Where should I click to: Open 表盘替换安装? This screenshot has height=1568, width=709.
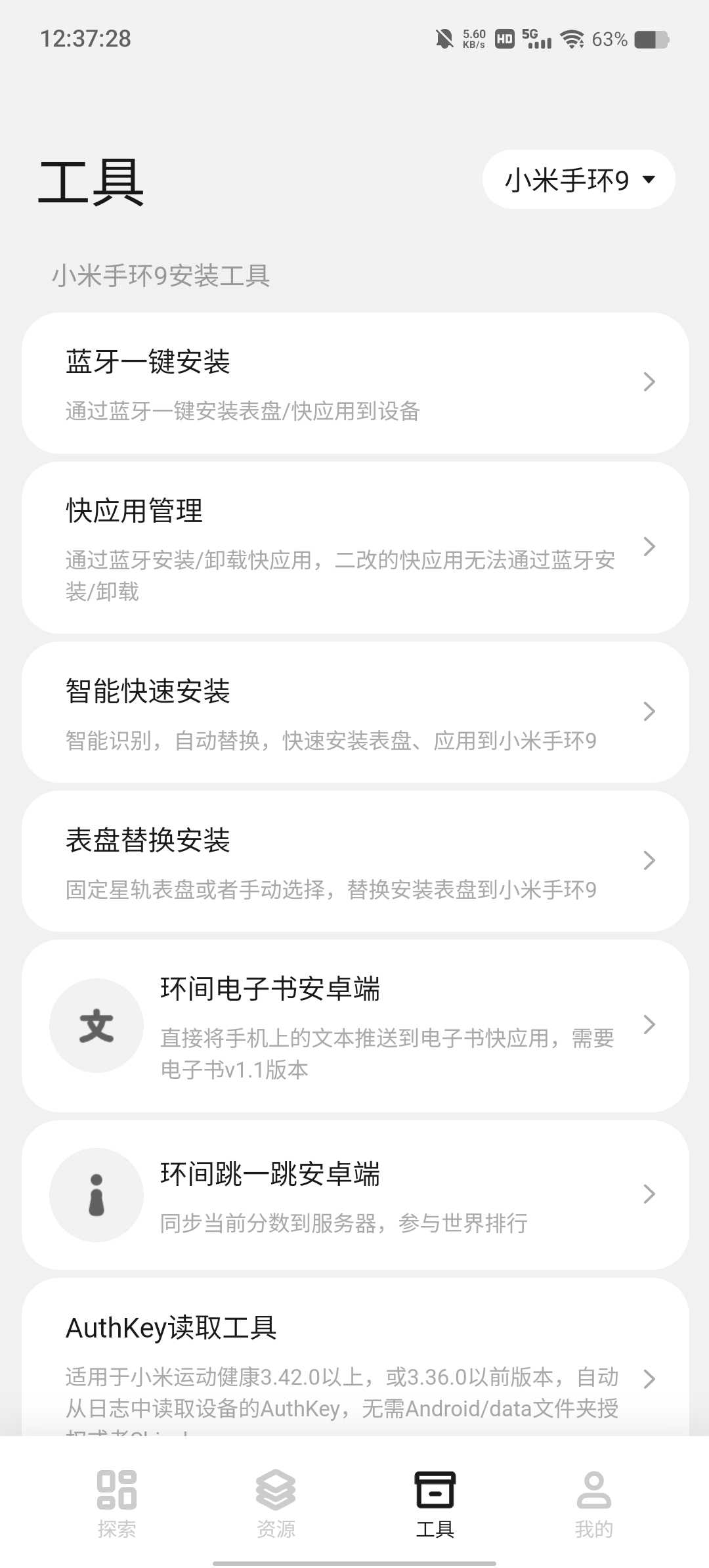coord(354,861)
